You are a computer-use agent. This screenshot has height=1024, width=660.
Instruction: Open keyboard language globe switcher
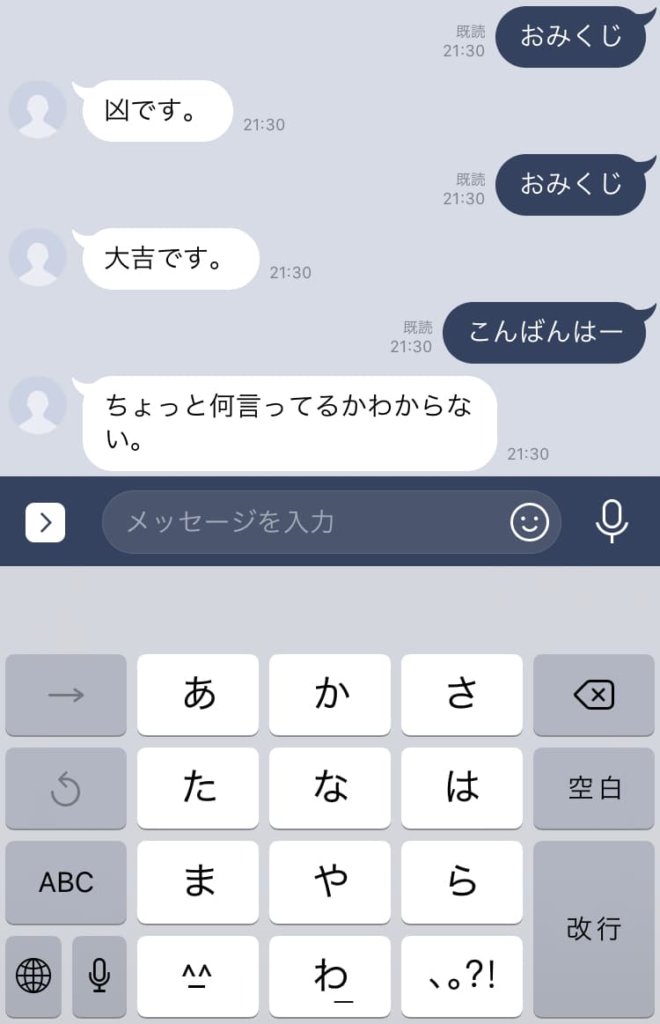click(33, 975)
